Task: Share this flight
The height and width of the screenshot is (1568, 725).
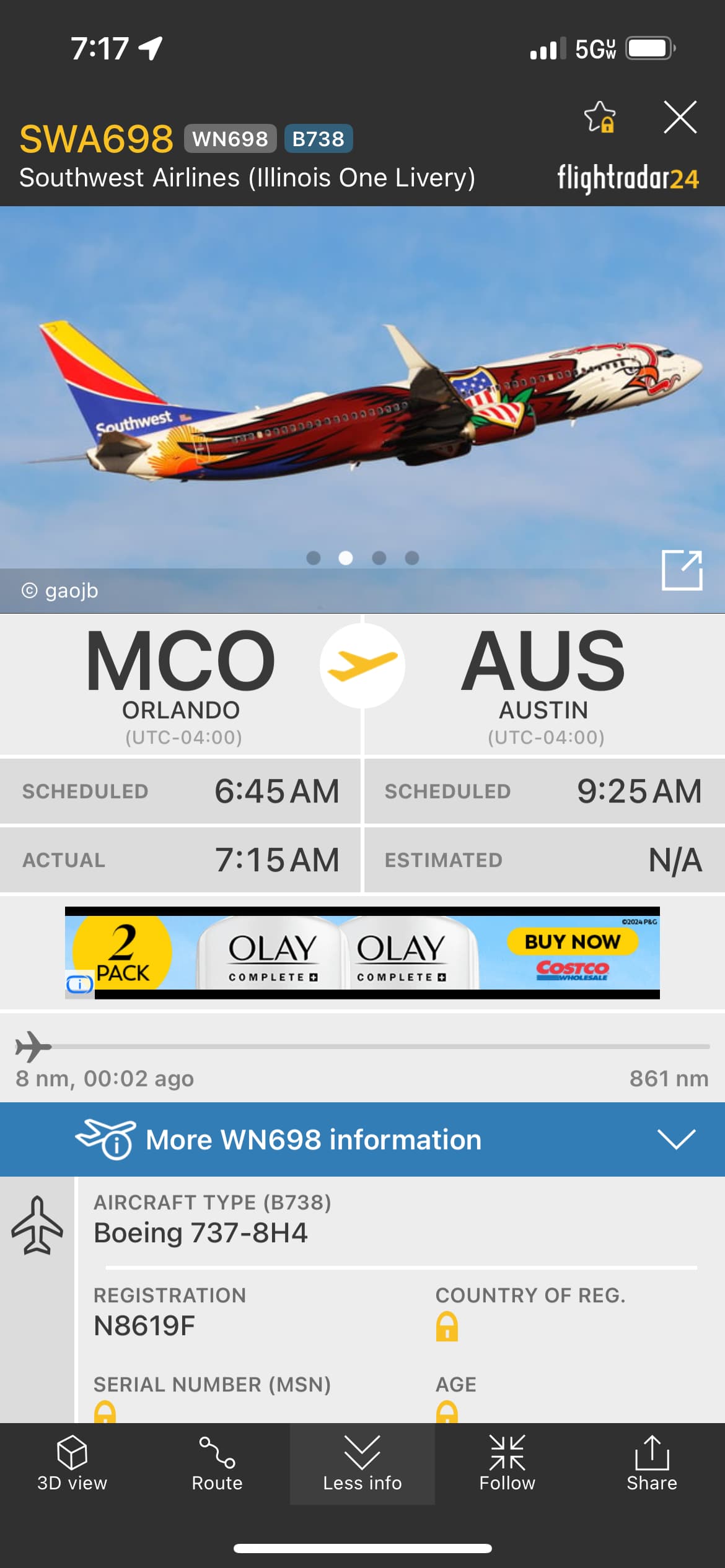Action: [x=652, y=1464]
